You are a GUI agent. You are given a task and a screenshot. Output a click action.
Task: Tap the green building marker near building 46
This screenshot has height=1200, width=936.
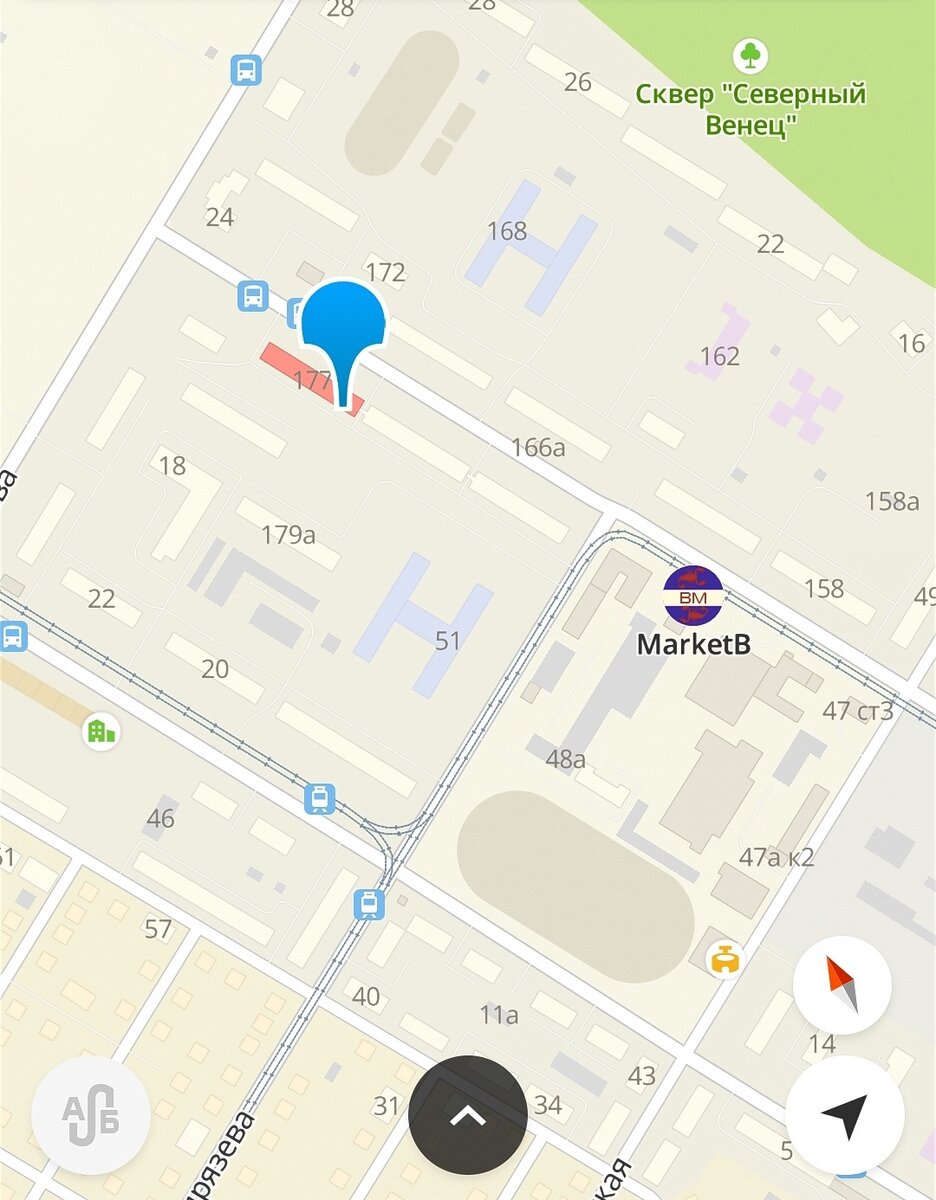(x=101, y=731)
